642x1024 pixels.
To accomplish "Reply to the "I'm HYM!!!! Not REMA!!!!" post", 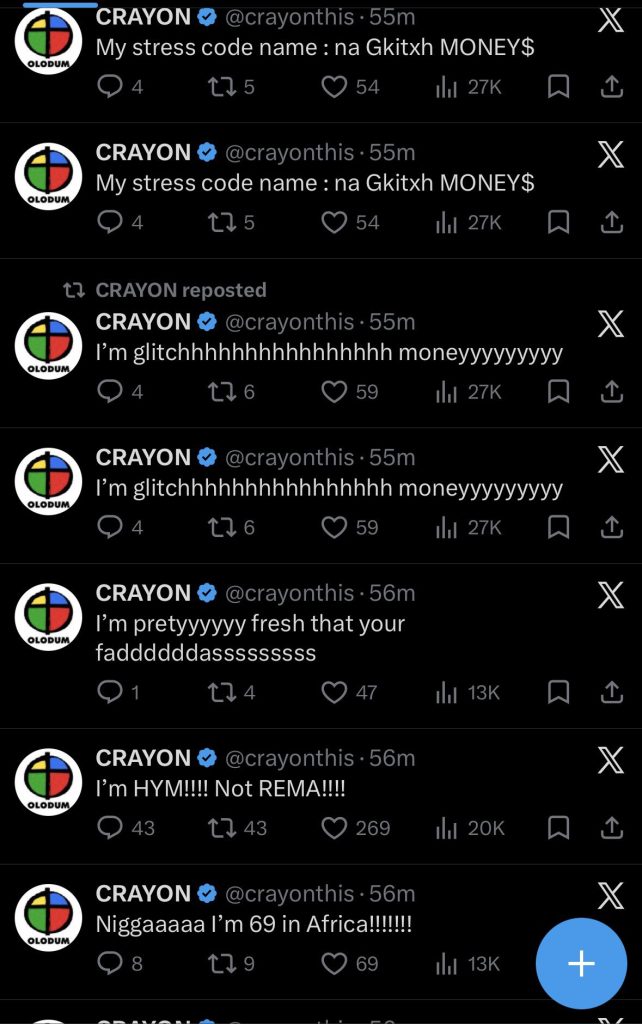I will coord(110,828).
